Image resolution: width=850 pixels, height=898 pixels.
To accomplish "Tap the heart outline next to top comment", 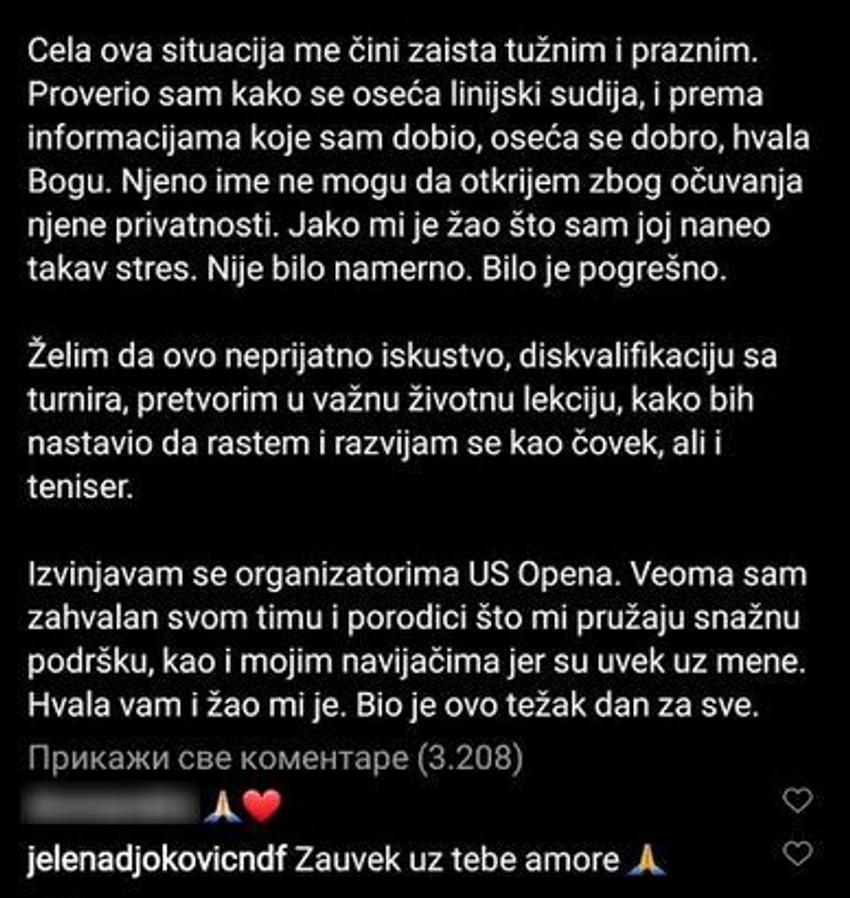I will tap(797, 798).
